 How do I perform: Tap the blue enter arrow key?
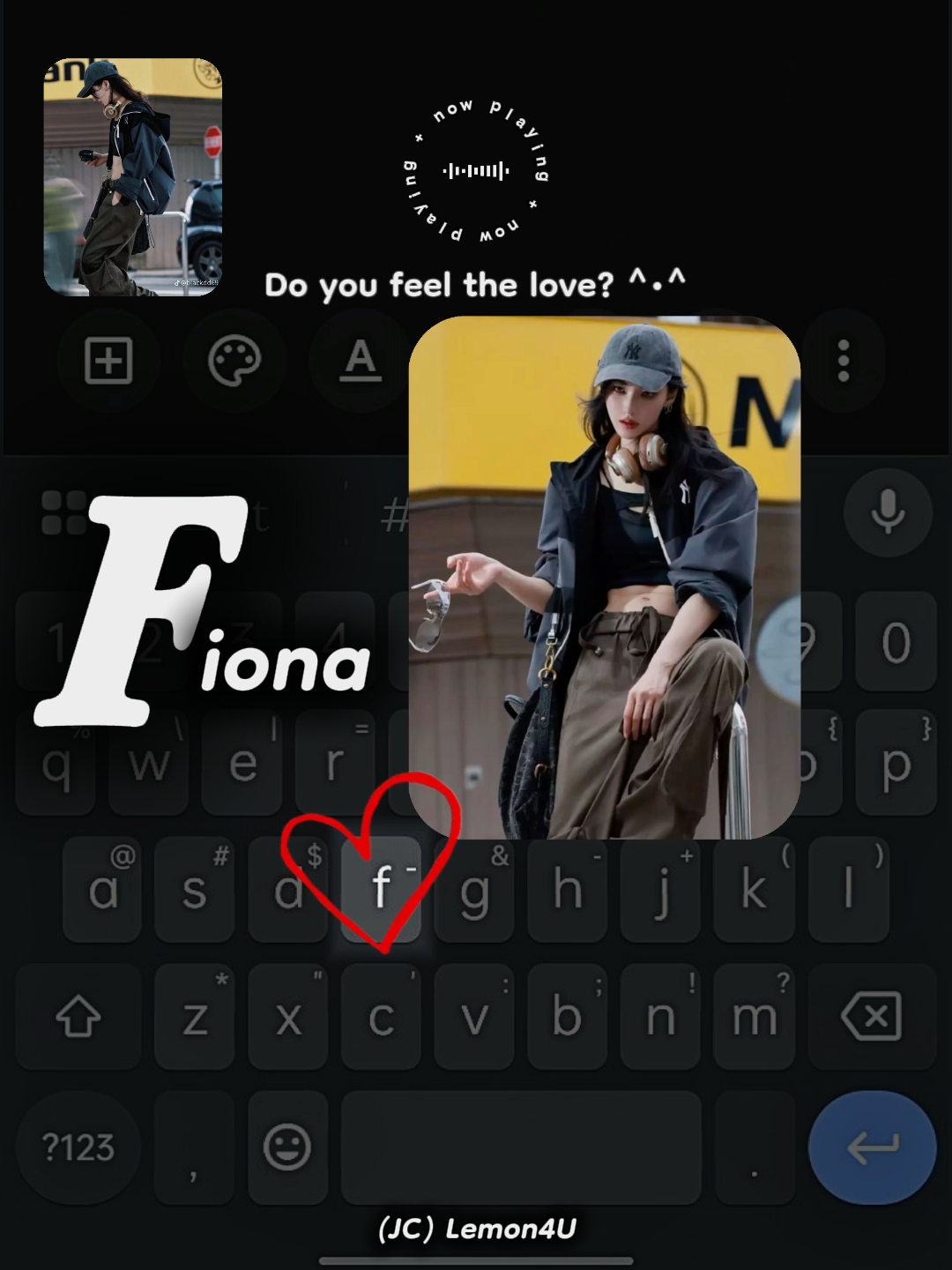tap(874, 1147)
